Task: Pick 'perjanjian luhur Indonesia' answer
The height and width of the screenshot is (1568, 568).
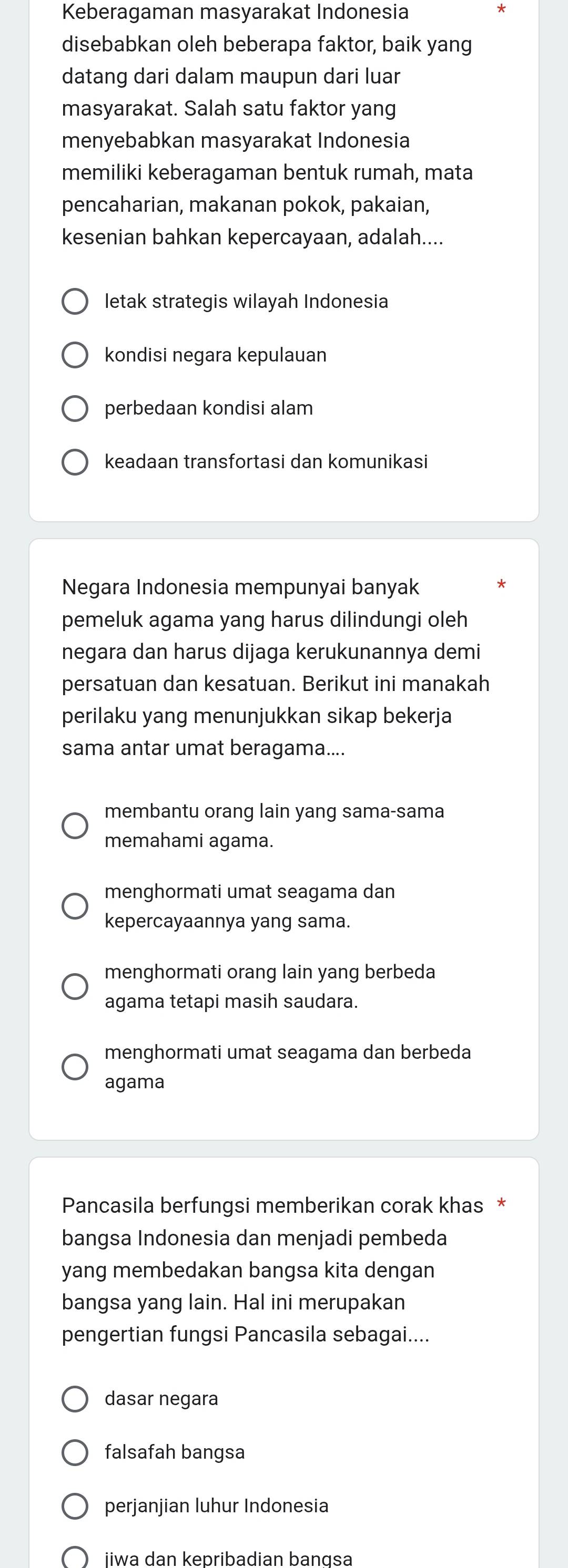Action: pos(75,1506)
